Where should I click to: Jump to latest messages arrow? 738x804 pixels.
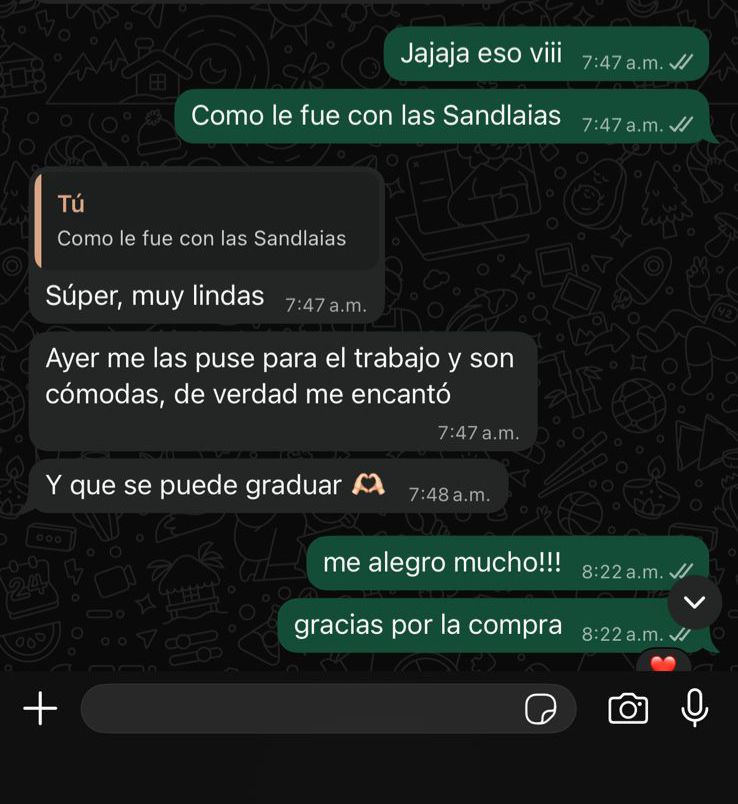pos(694,602)
